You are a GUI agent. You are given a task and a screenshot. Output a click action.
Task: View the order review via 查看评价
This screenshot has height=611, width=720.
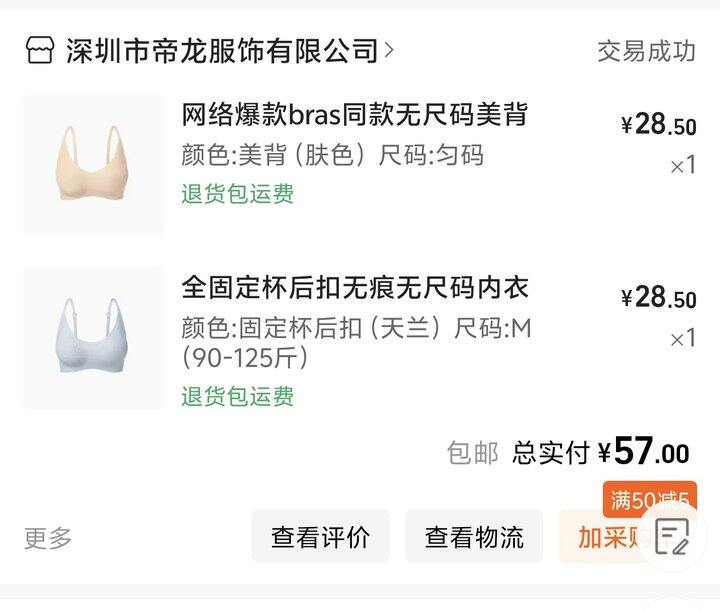coord(320,537)
